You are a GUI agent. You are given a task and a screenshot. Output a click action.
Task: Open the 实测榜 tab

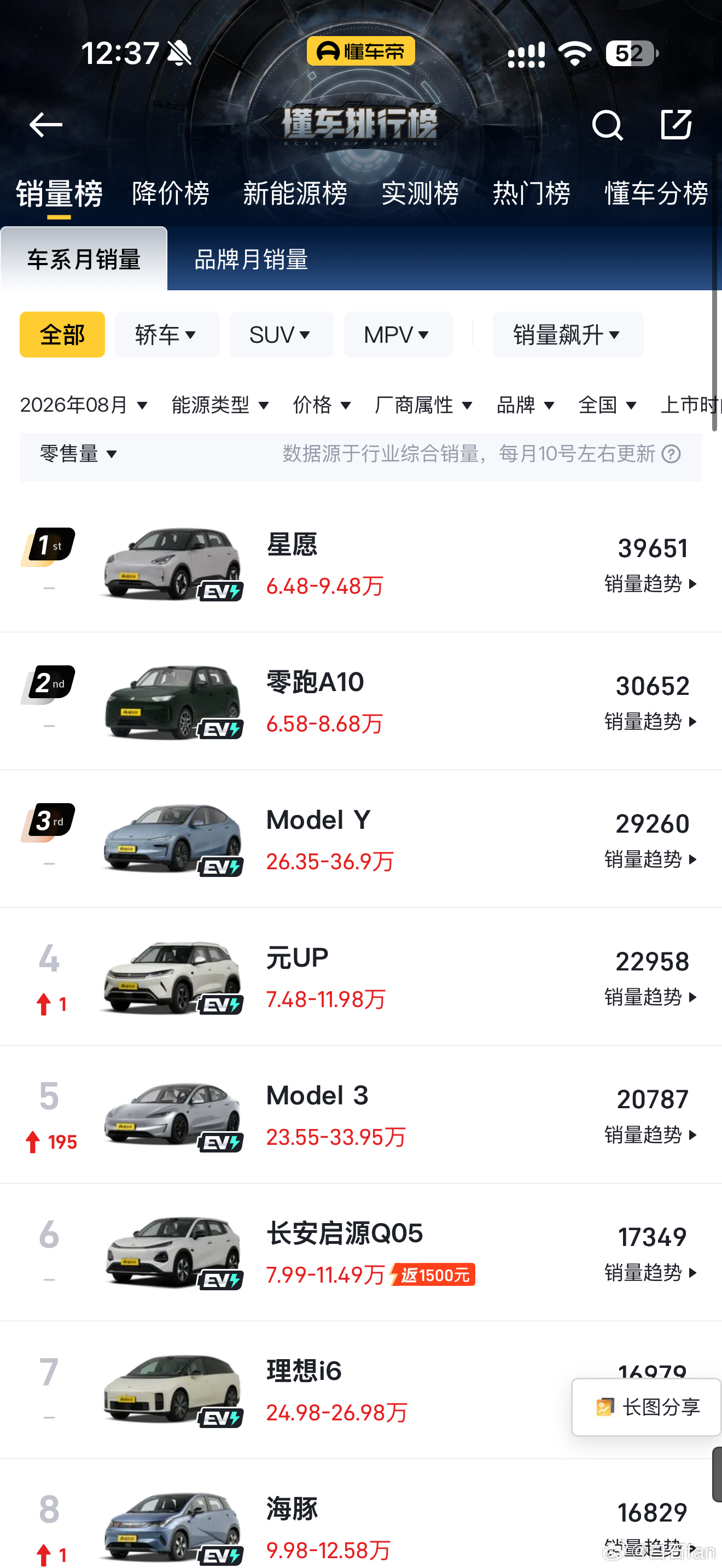tap(420, 194)
